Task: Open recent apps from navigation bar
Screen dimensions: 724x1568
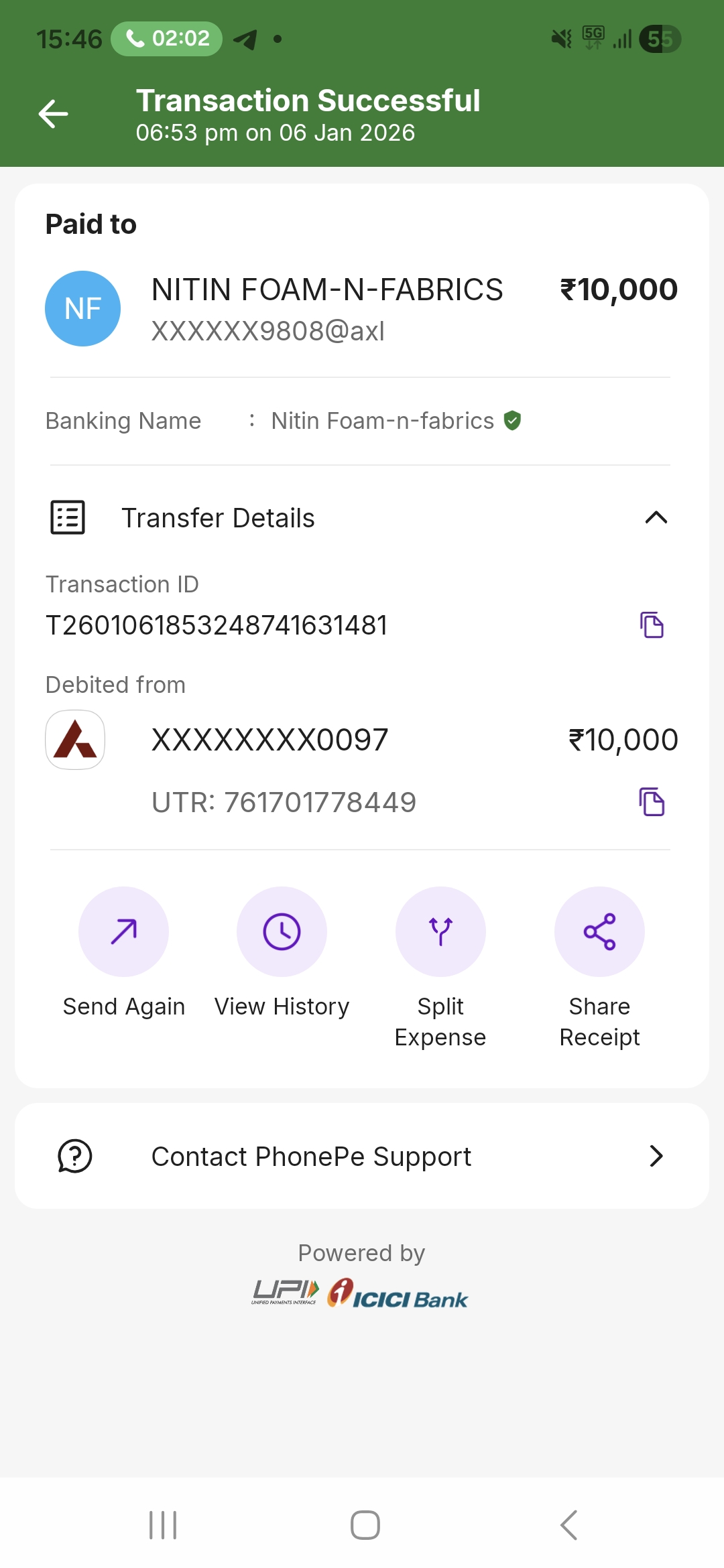Action: pos(163,1525)
